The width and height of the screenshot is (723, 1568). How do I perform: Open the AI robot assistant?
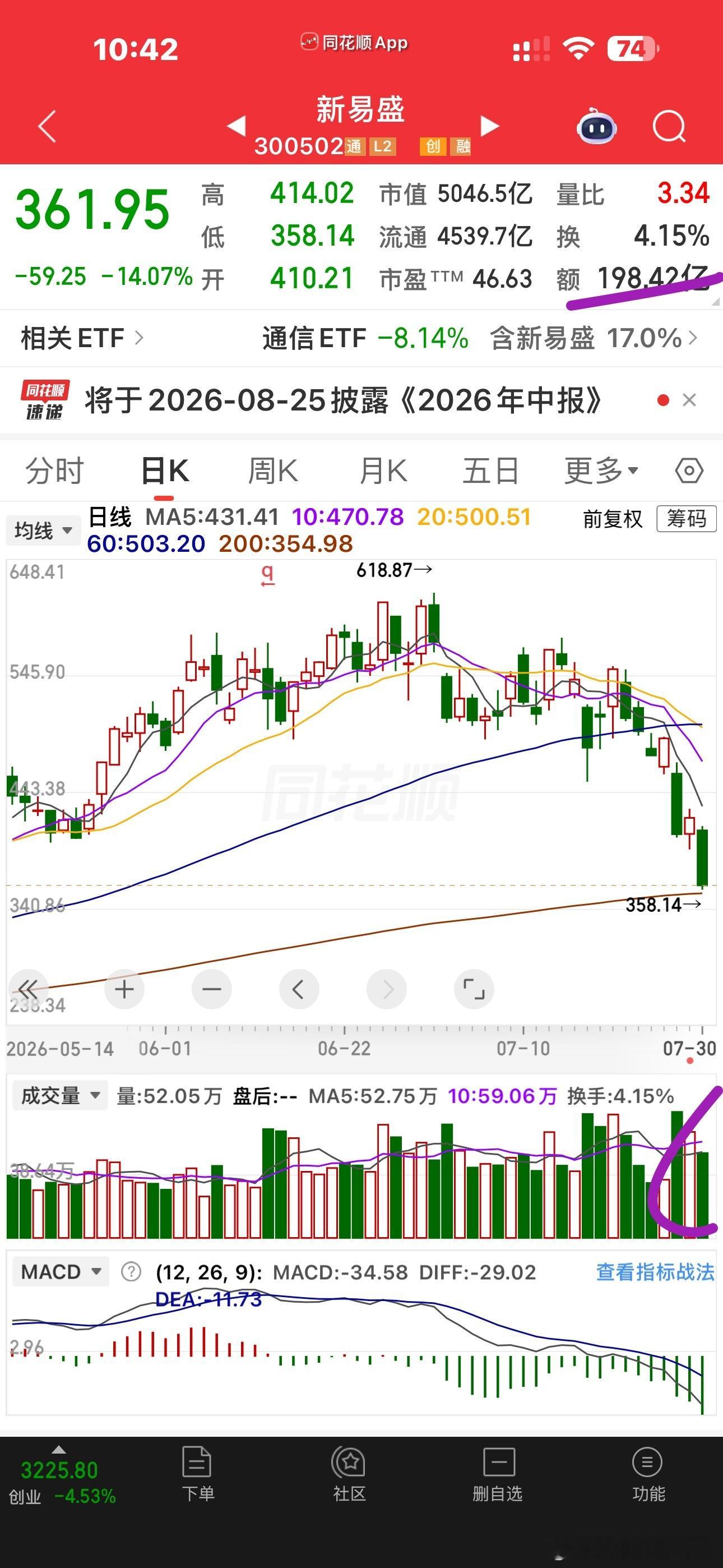(596, 126)
